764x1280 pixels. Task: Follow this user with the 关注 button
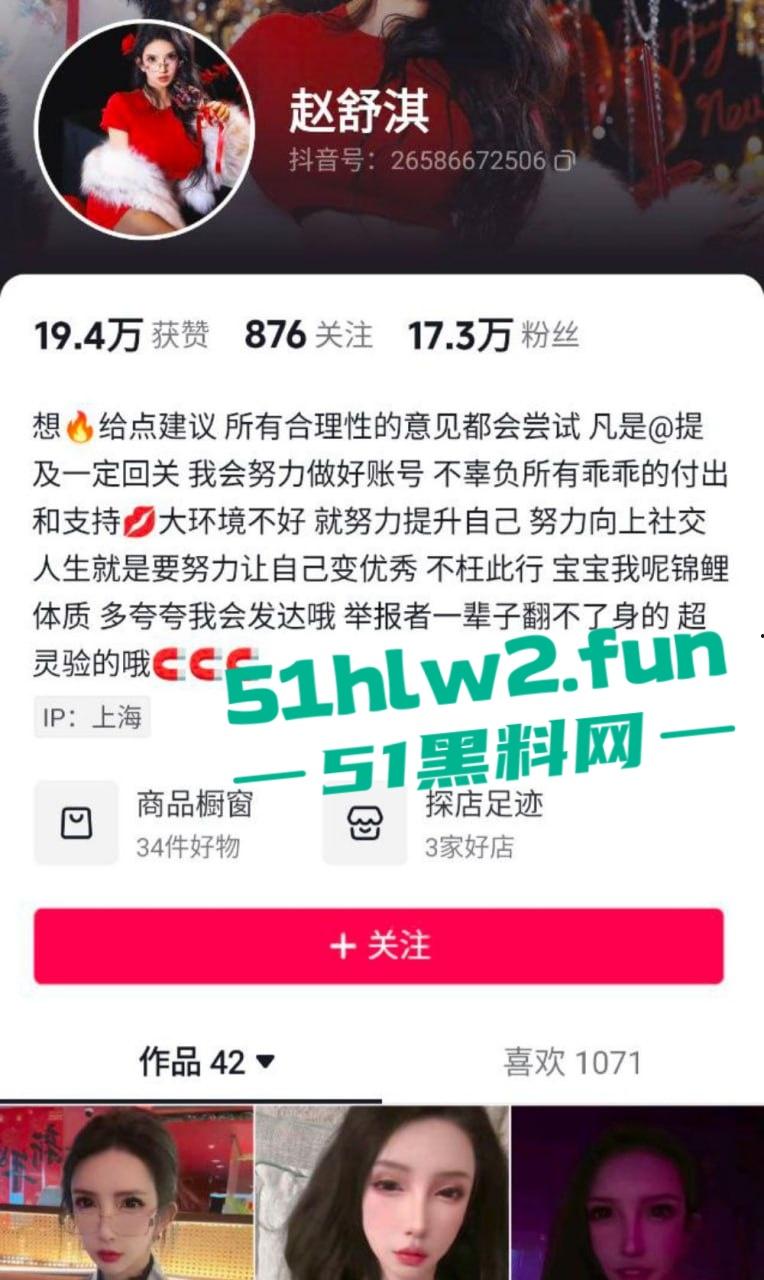pos(379,946)
